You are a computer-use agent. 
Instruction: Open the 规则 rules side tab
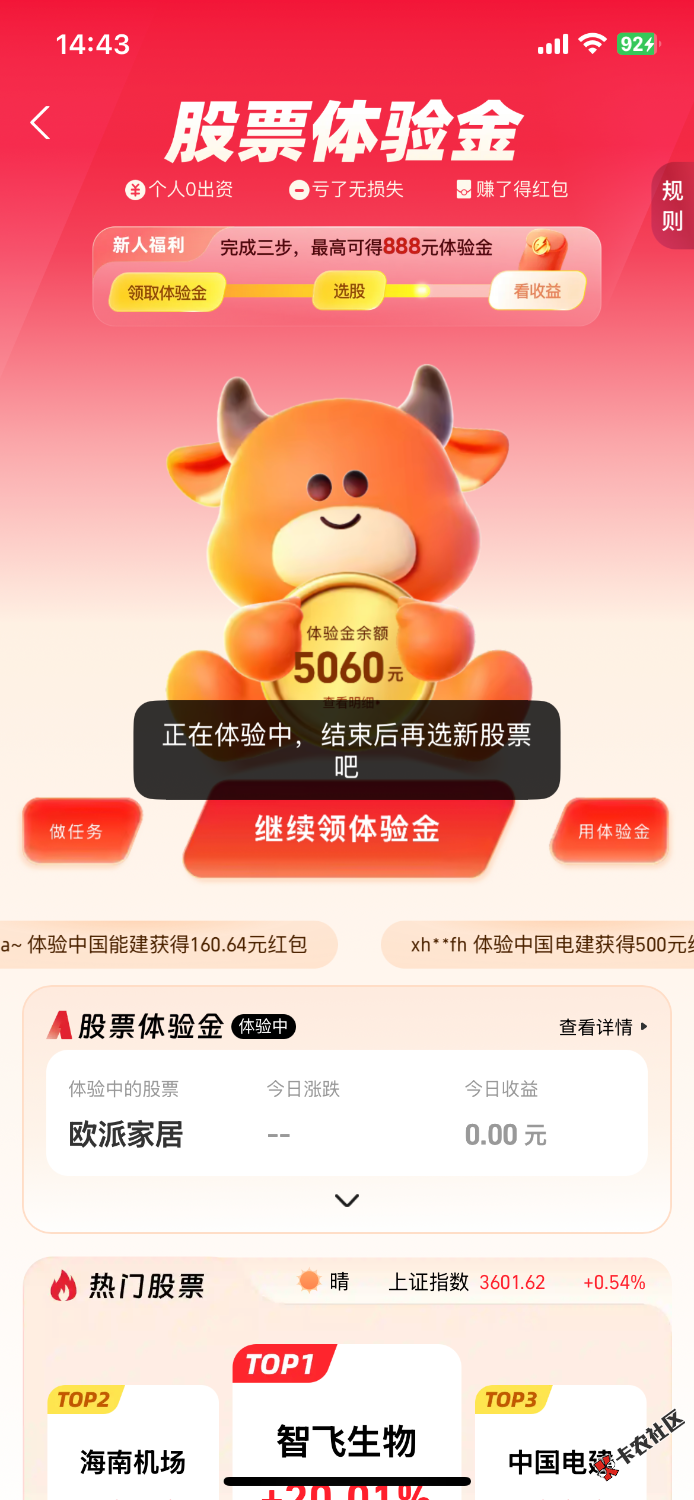(672, 205)
